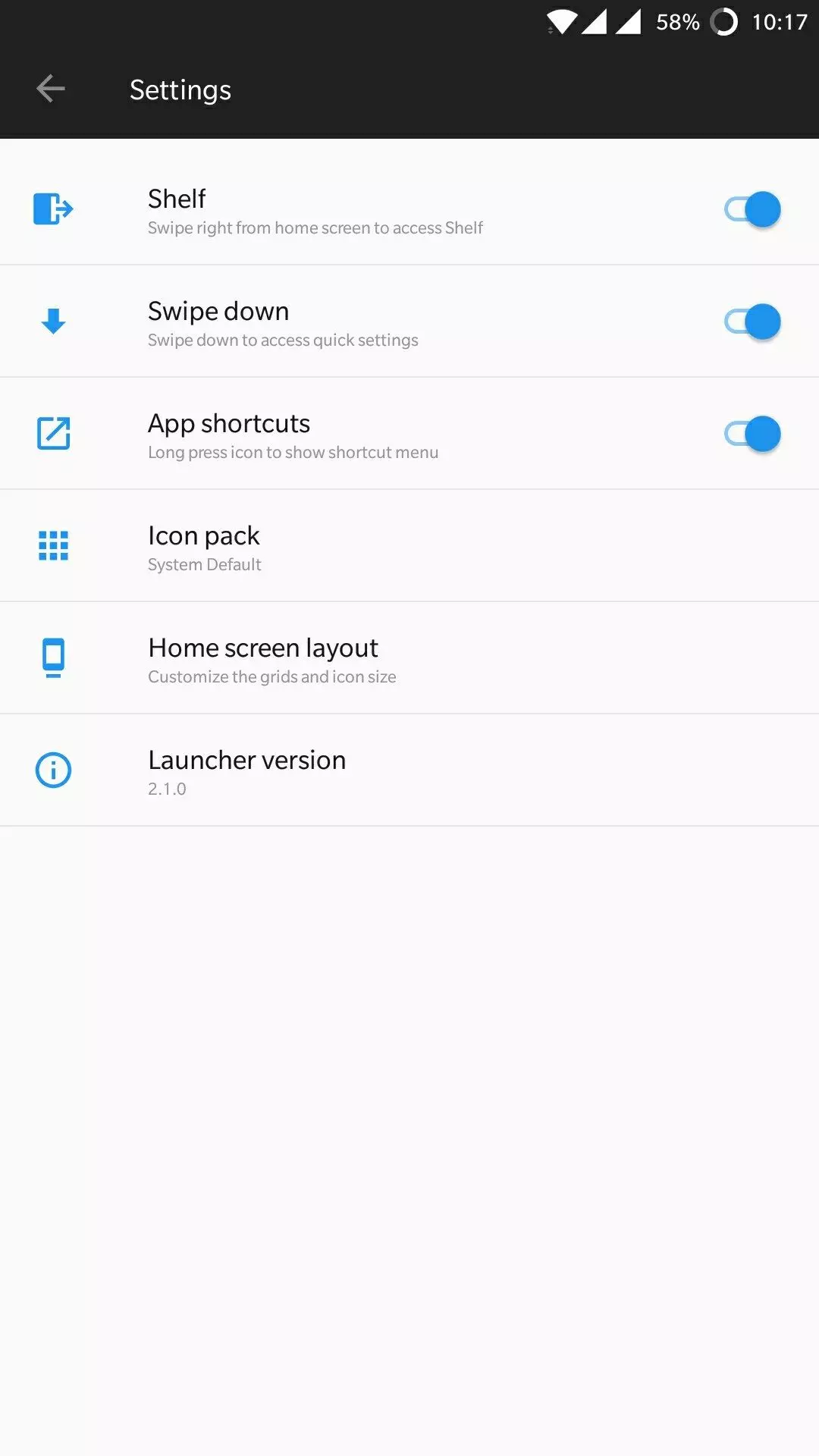Disable the Shelf toggle
819x1456 pixels.
[752, 209]
